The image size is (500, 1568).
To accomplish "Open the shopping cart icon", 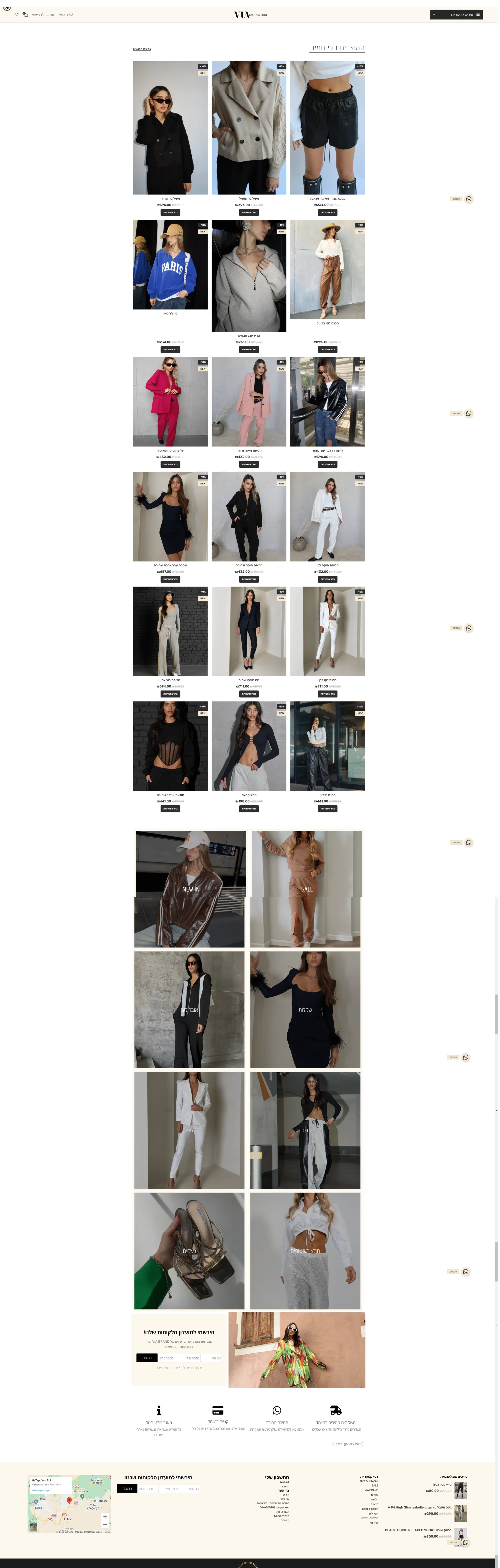I will (26, 14).
